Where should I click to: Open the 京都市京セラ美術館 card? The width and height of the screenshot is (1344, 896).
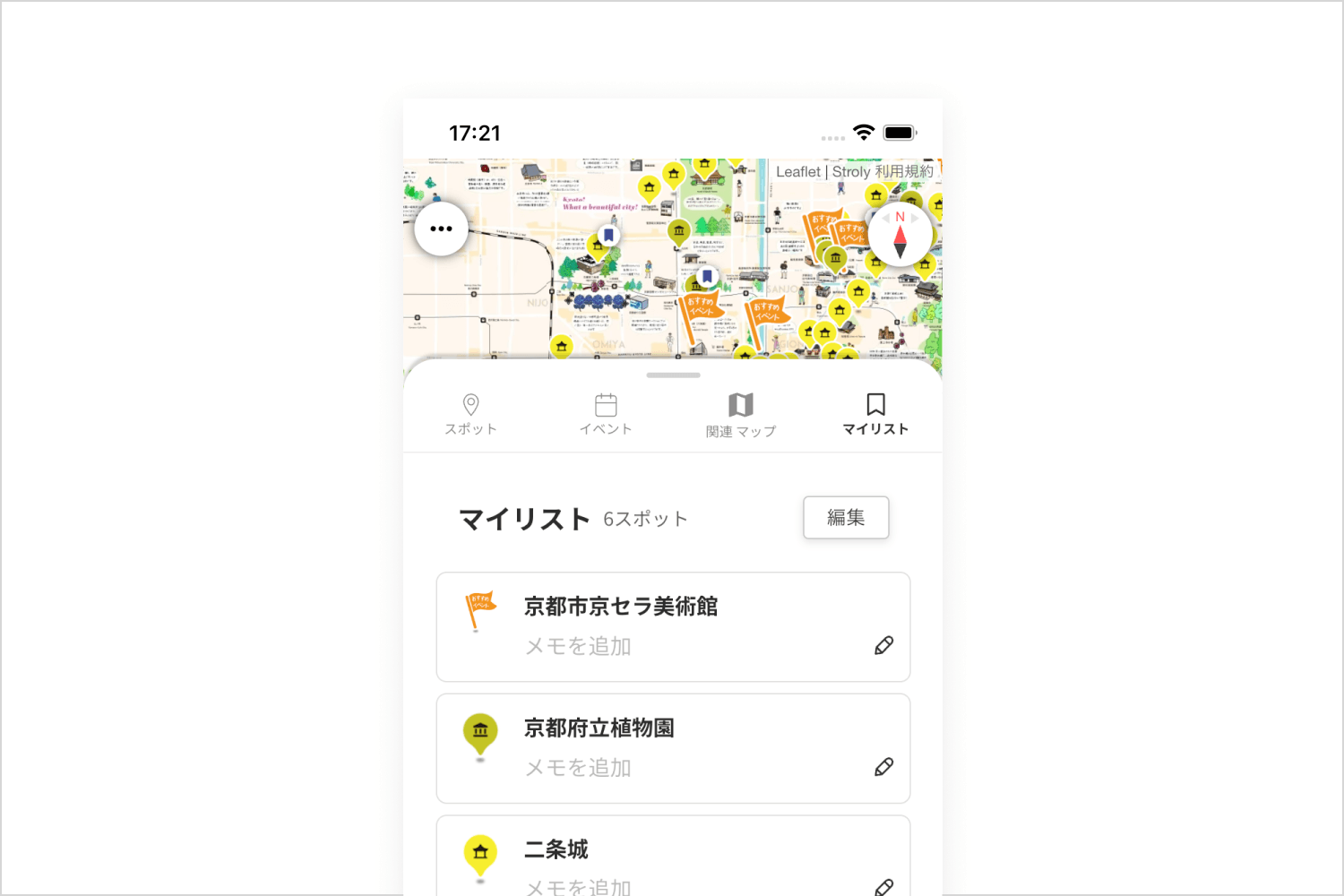pyautogui.click(x=673, y=627)
